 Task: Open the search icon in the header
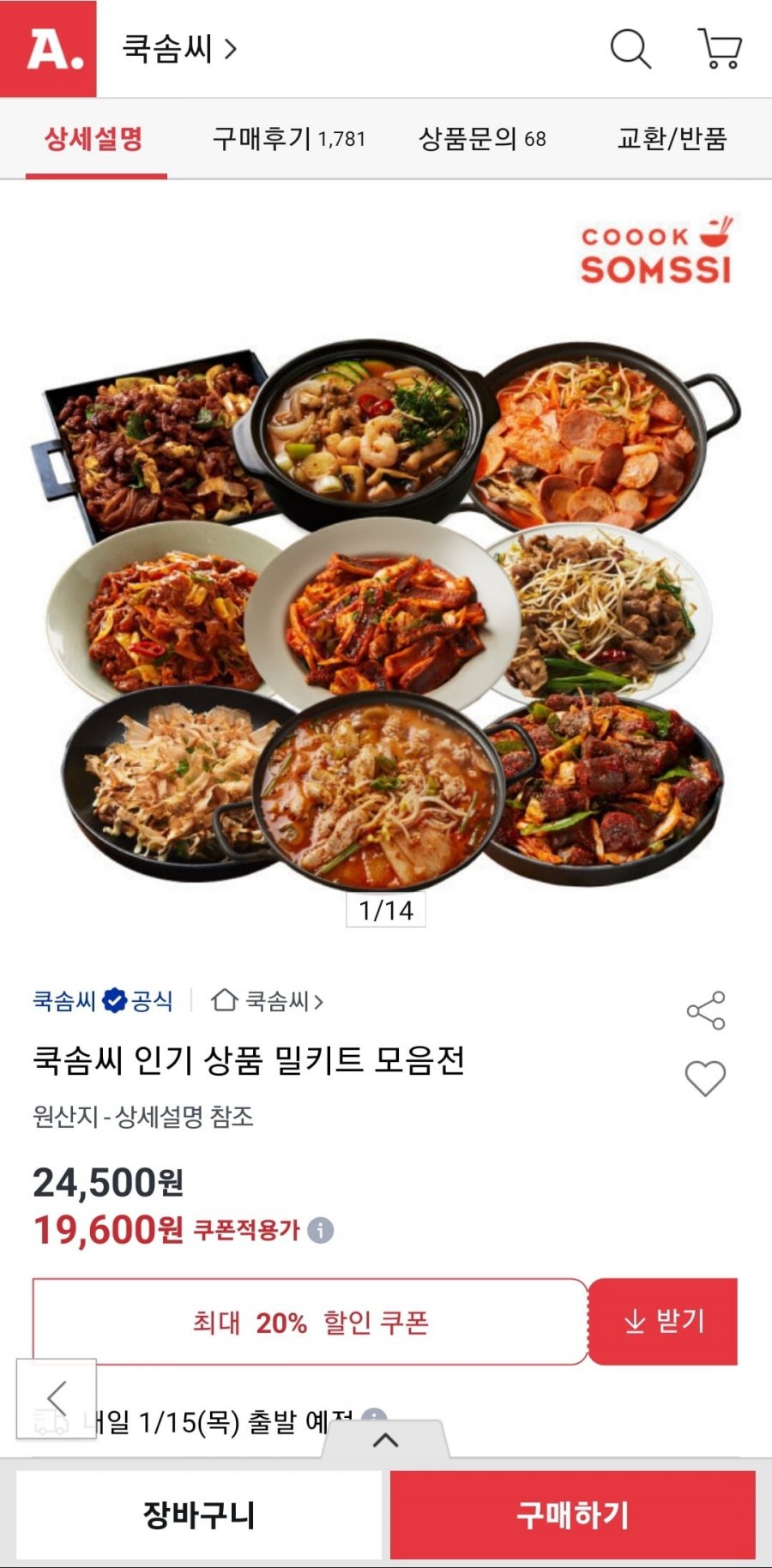pos(630,49)
